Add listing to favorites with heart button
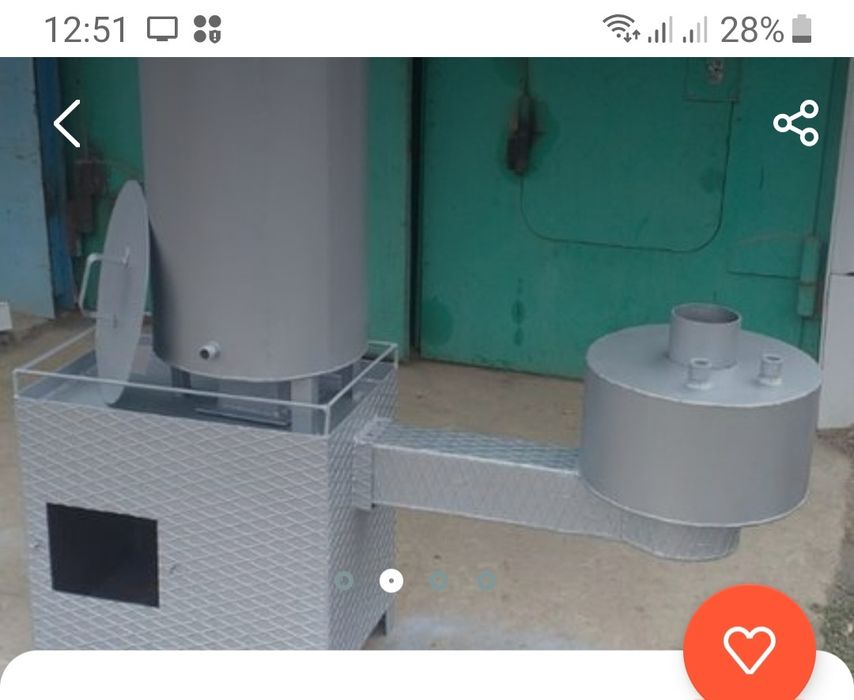The width and height of the screenshot is (854, 700). pyautogui.click(x=750, y=648)
